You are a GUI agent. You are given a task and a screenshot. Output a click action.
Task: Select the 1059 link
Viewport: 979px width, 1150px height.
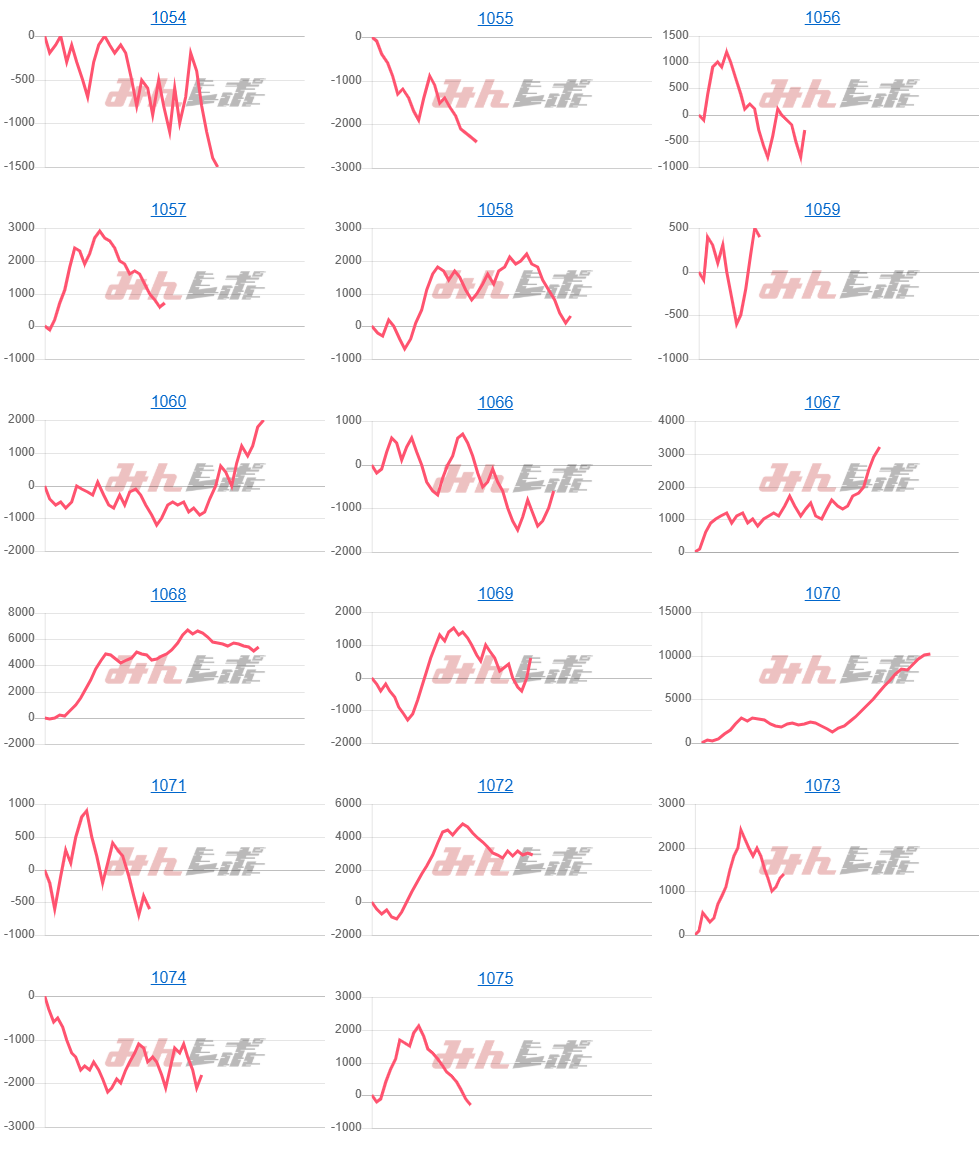tap(822, 210)
